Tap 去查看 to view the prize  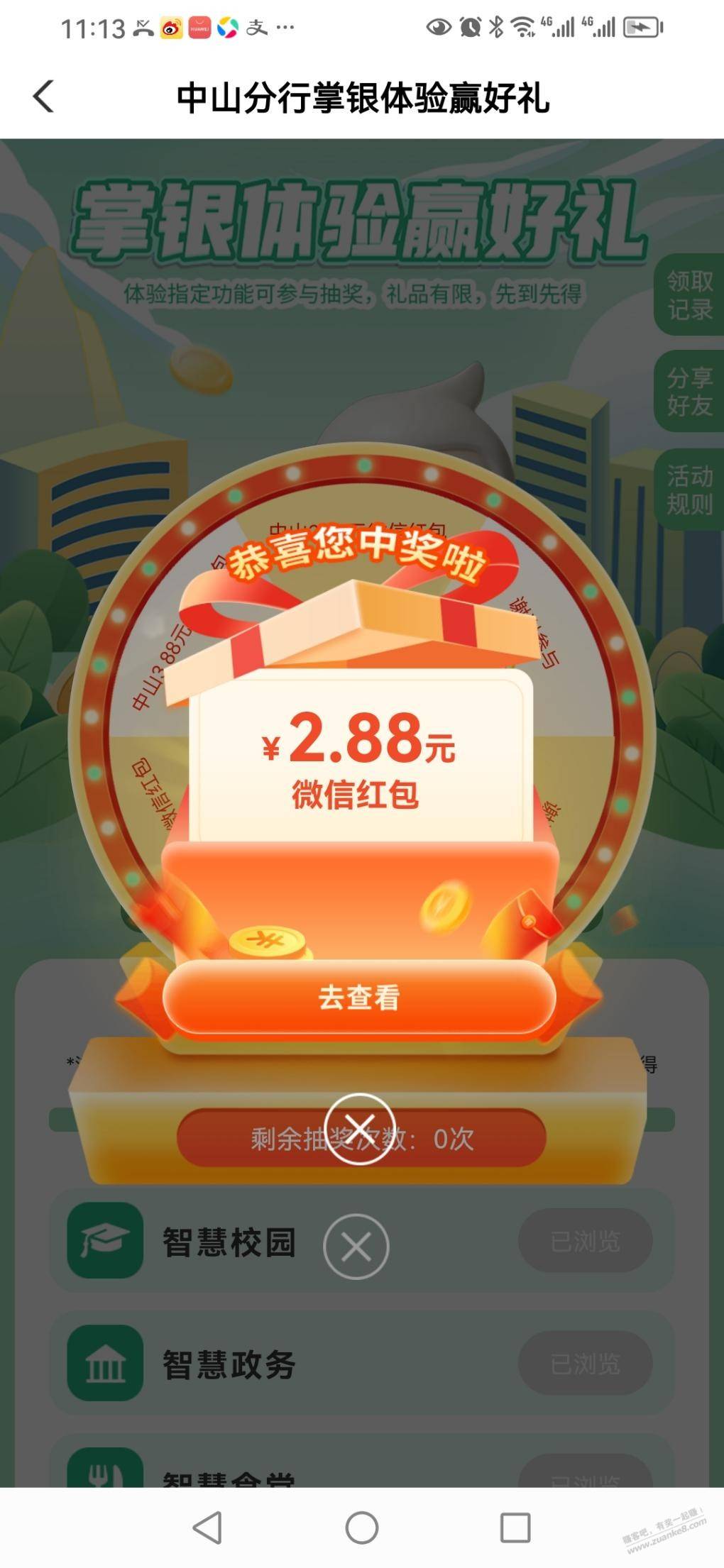(358, 998)
